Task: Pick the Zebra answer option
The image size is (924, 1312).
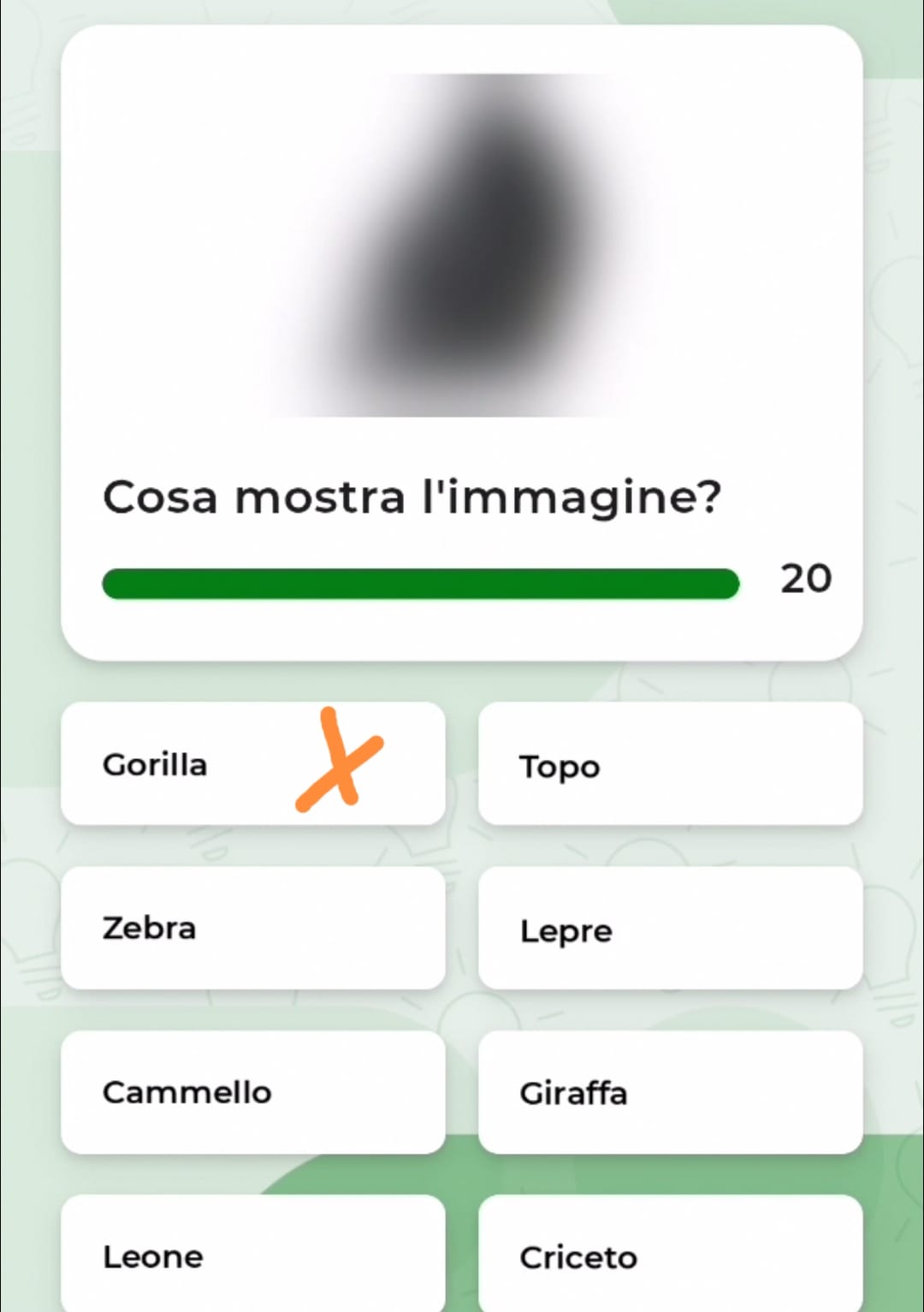Action: pyautogui.click(x=252, y=928)
